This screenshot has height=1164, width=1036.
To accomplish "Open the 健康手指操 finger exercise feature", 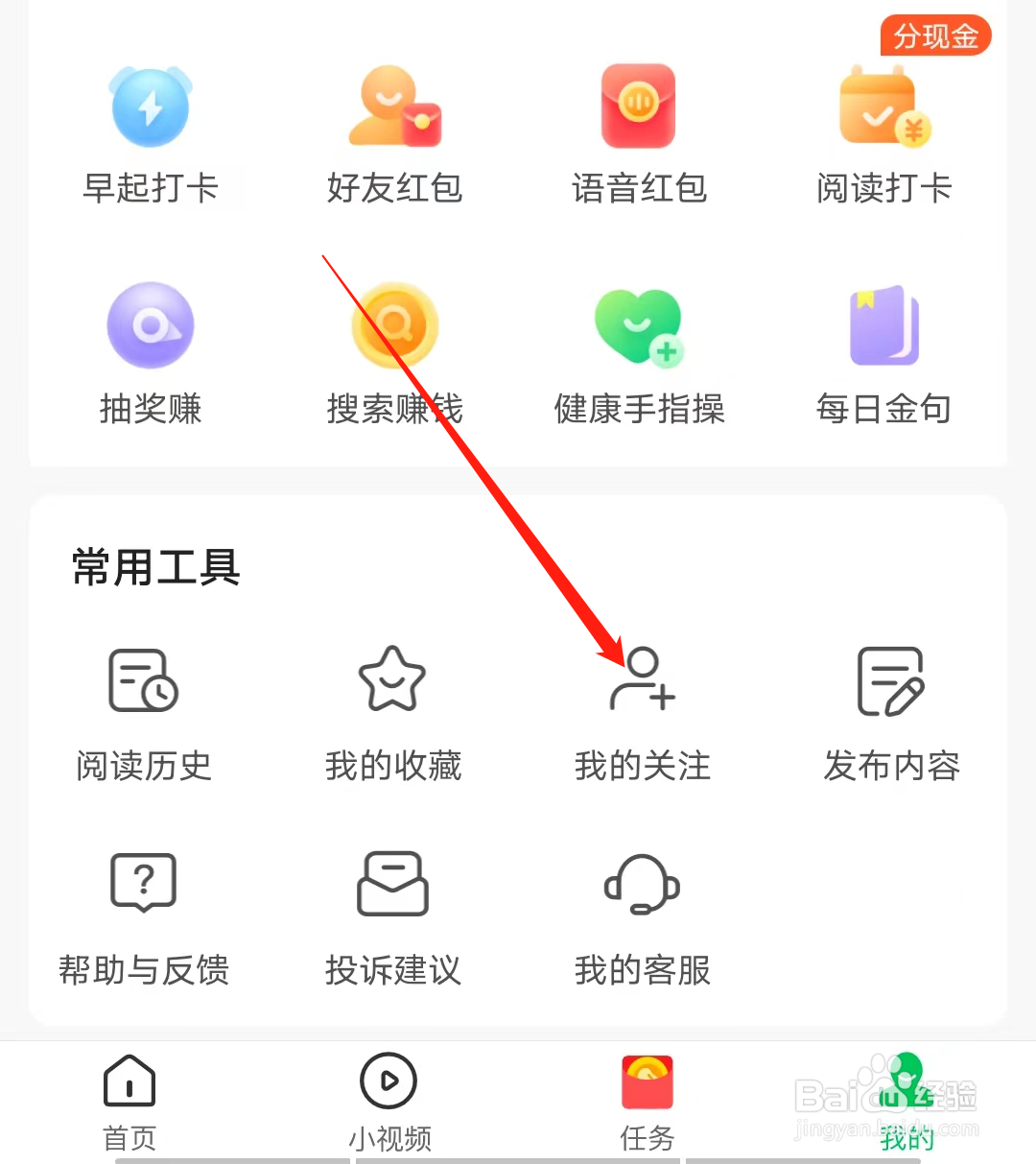I will pyautogui.click(x=640, y=353).
